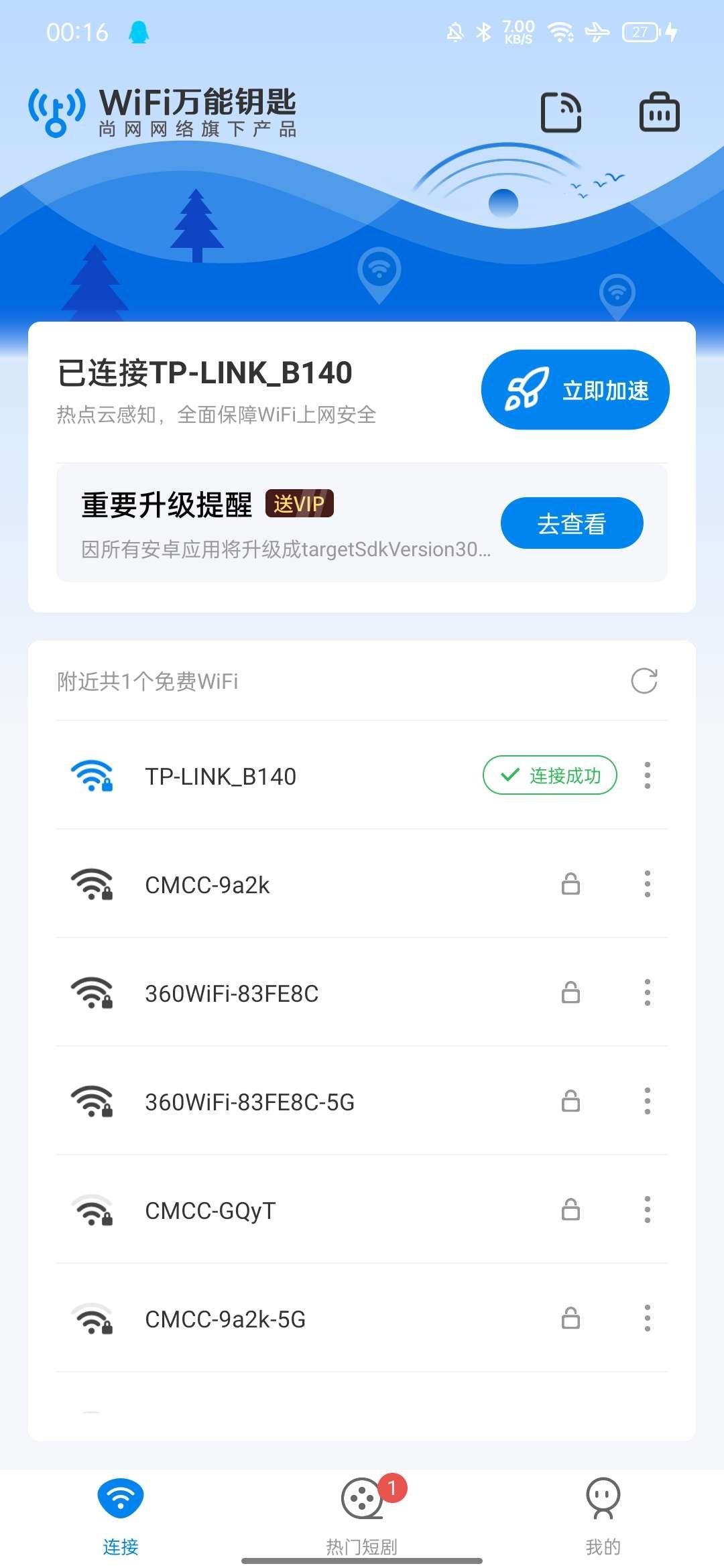Viewport: 724px width, 1568px height.
Task: Open more options for CMCC-GQyT
Action: [647, 1210]
